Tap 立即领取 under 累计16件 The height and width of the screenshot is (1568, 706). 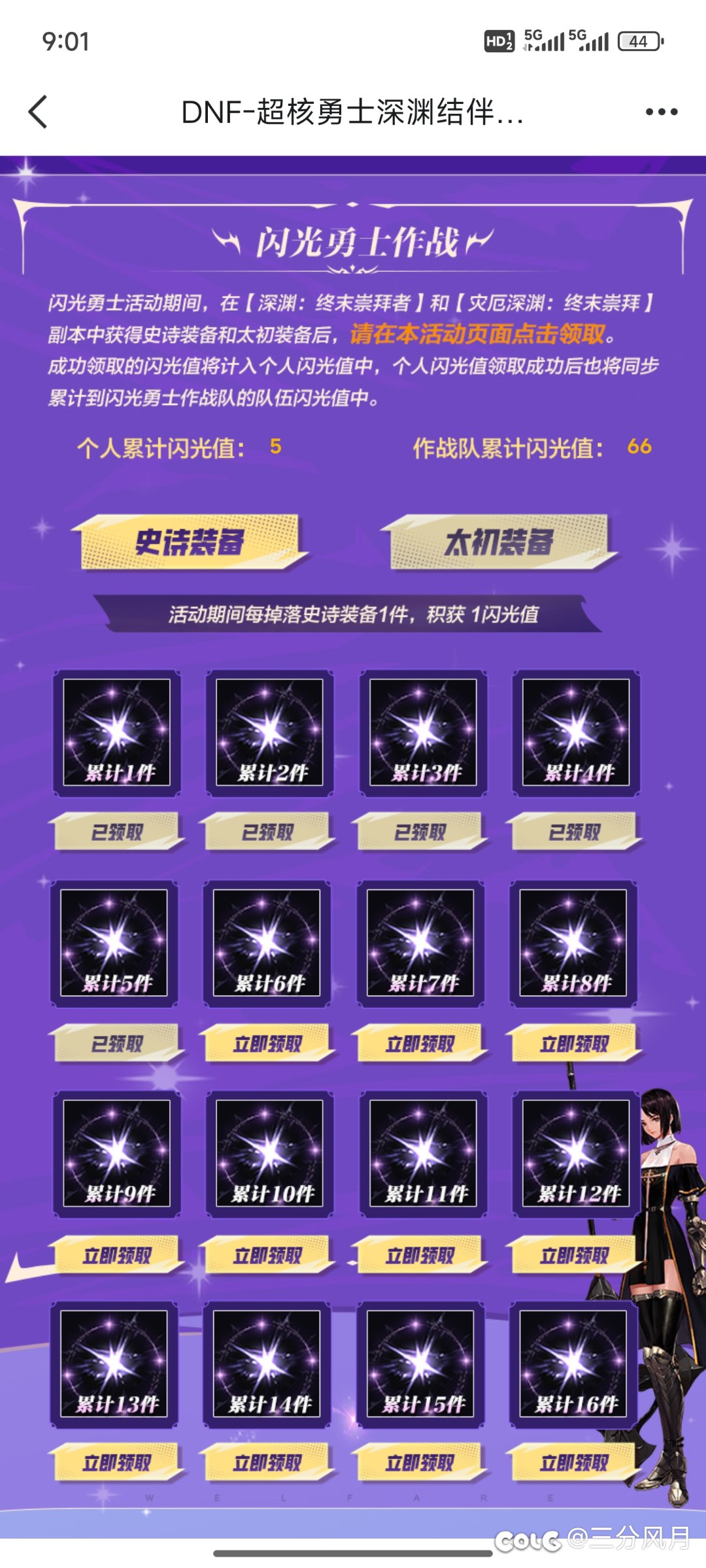574,1462
